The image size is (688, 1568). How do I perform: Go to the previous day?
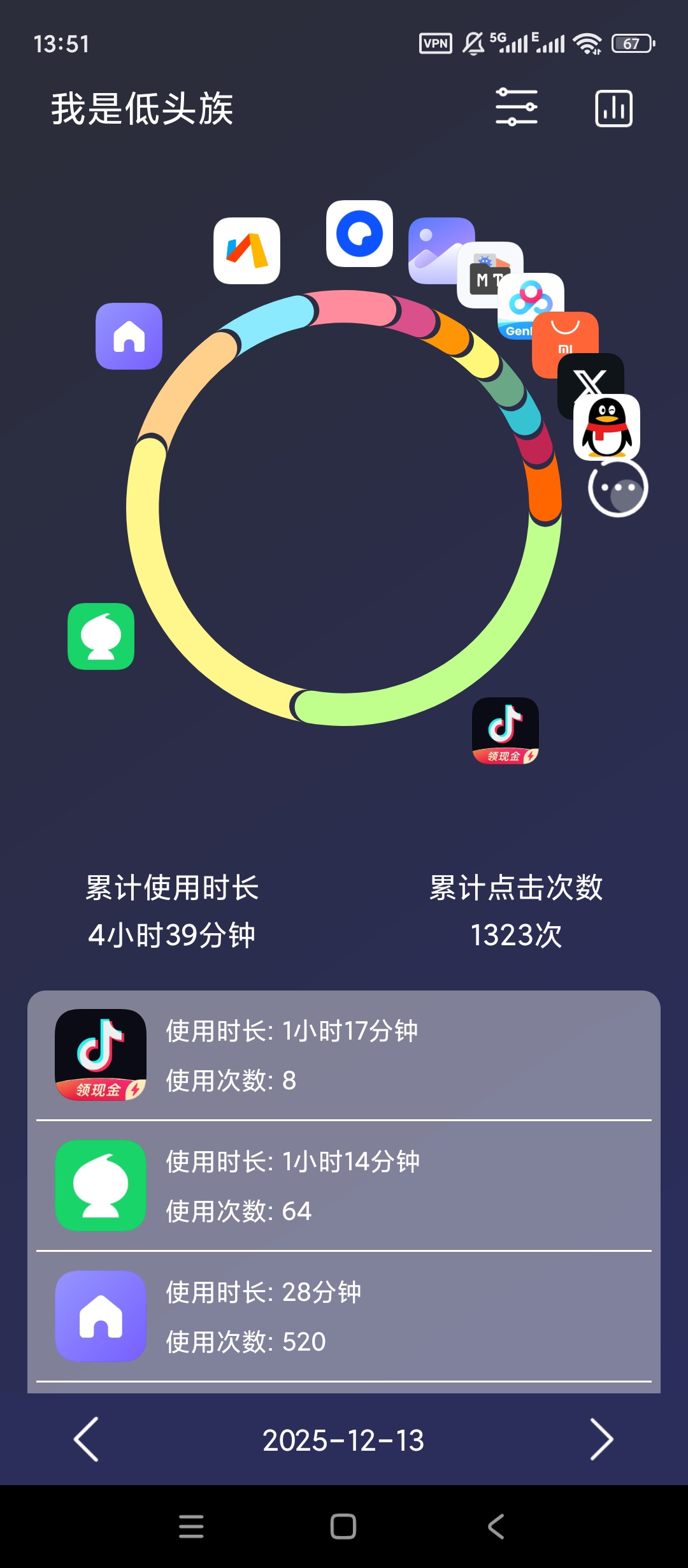[x=87, y=1439]
